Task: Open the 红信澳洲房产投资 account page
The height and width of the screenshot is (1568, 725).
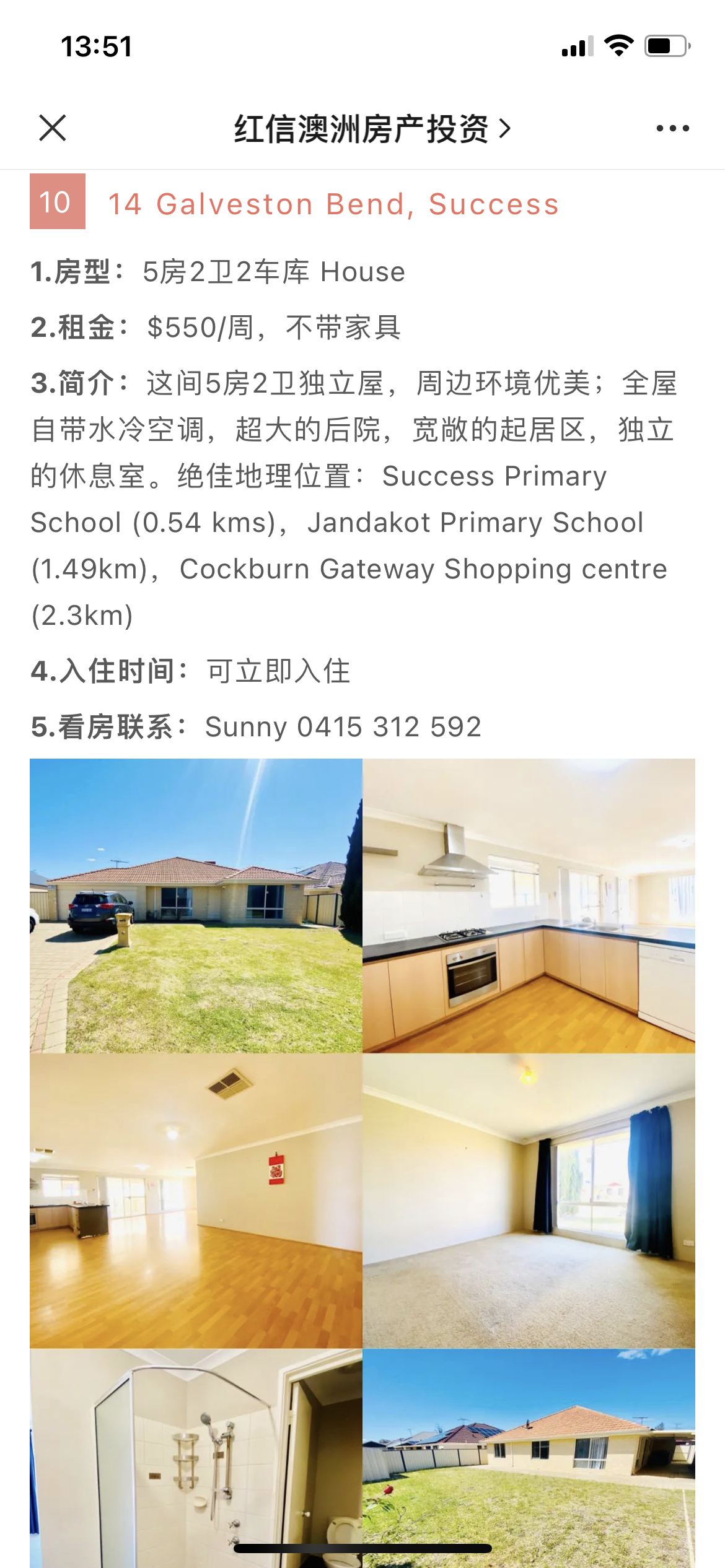Action: pyautogui.click(x=372, y=129)
